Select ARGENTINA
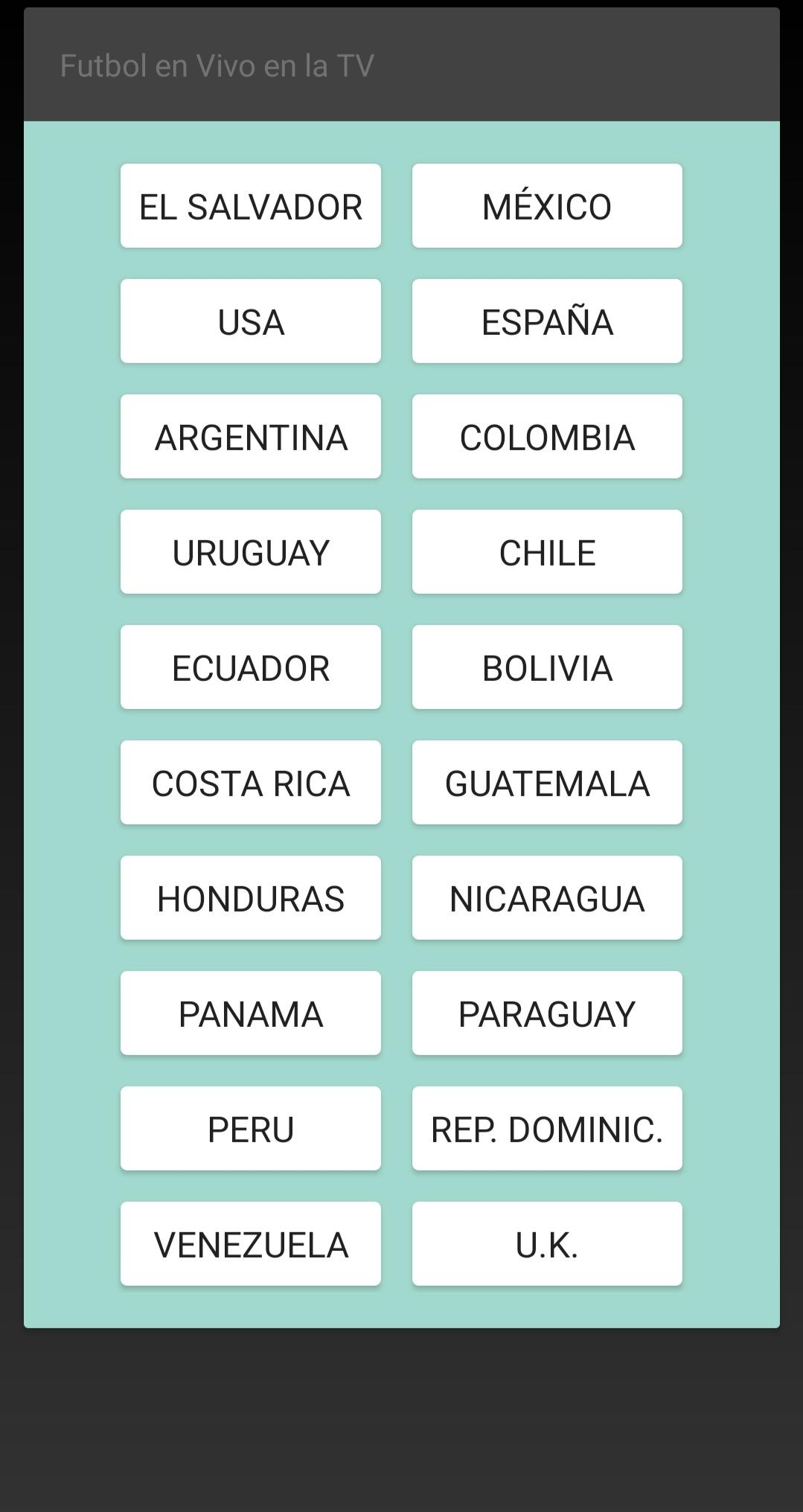Screen dimensions: 803x1512 point(251,437)
